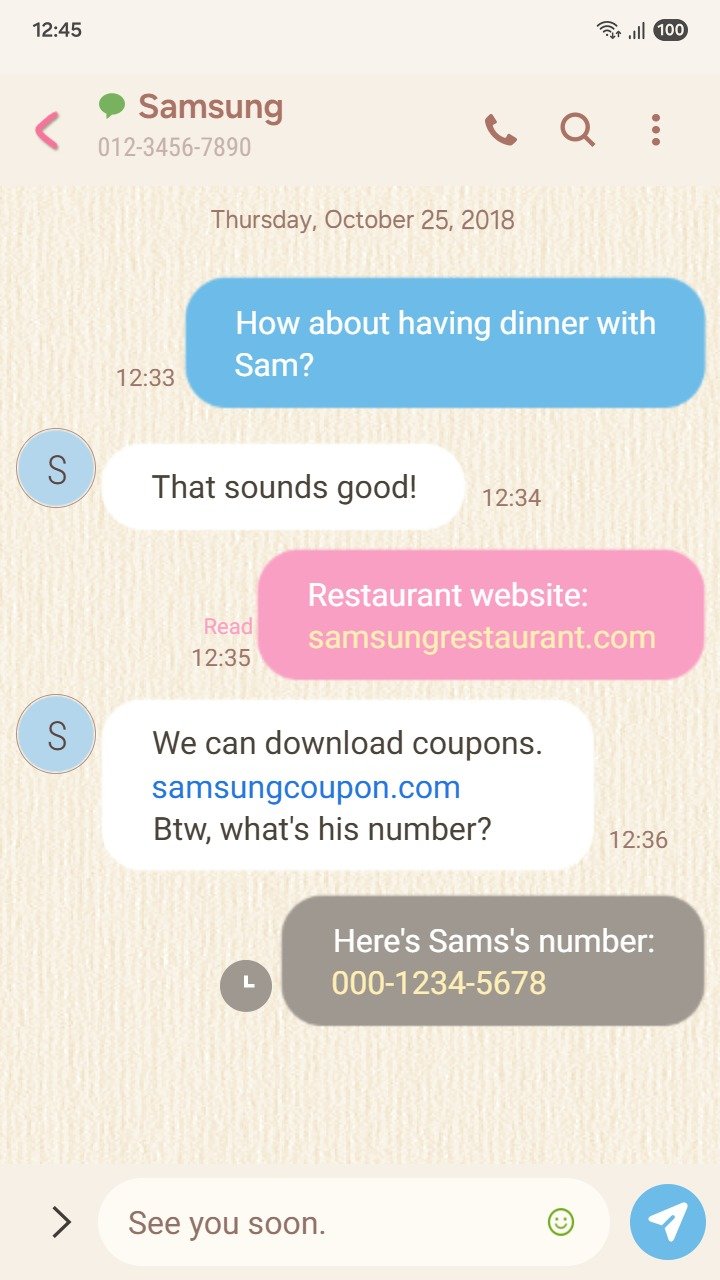This screenshot has height=1280, width=720.
Task: Open the samsungrestaurant.com link
Action: [x=481, y=637]
